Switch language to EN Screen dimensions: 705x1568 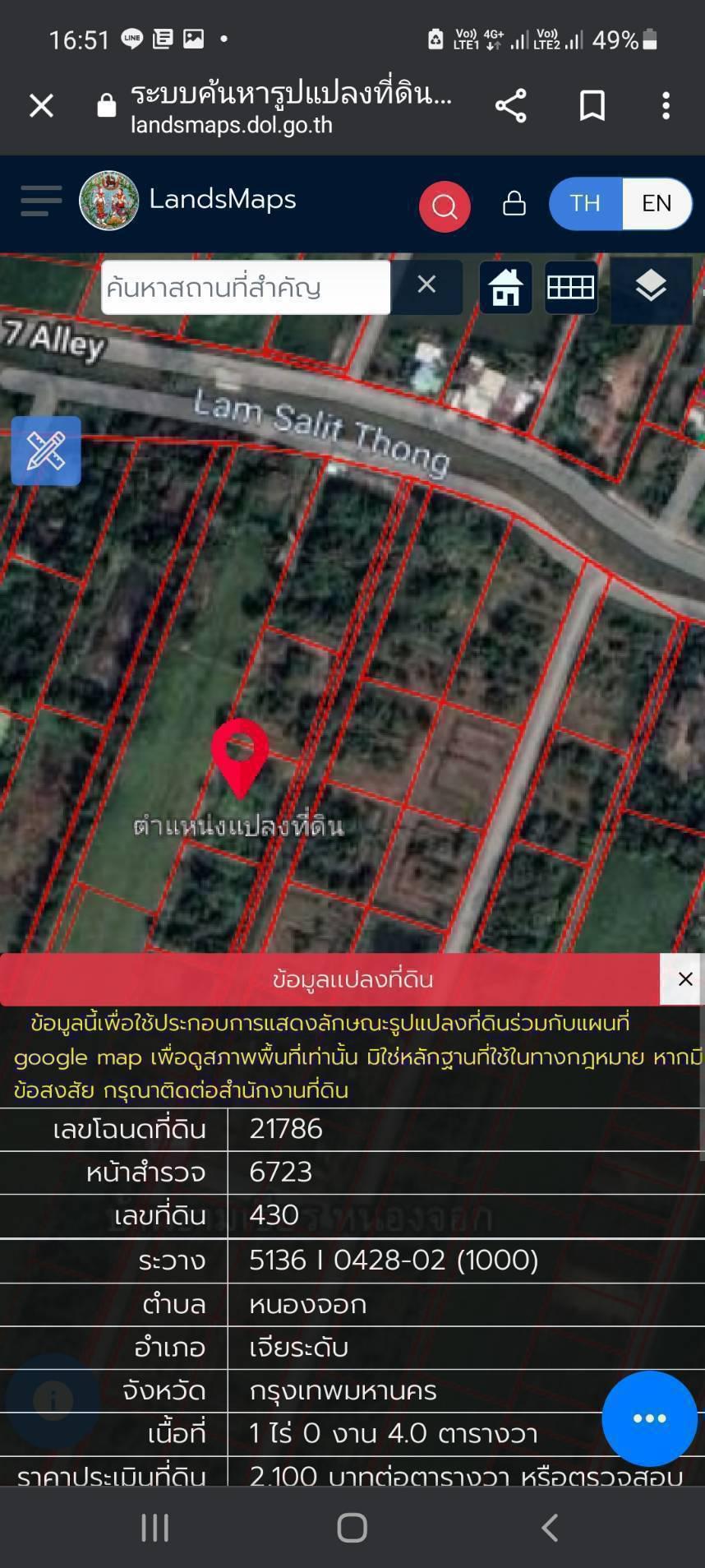(657, 203)
